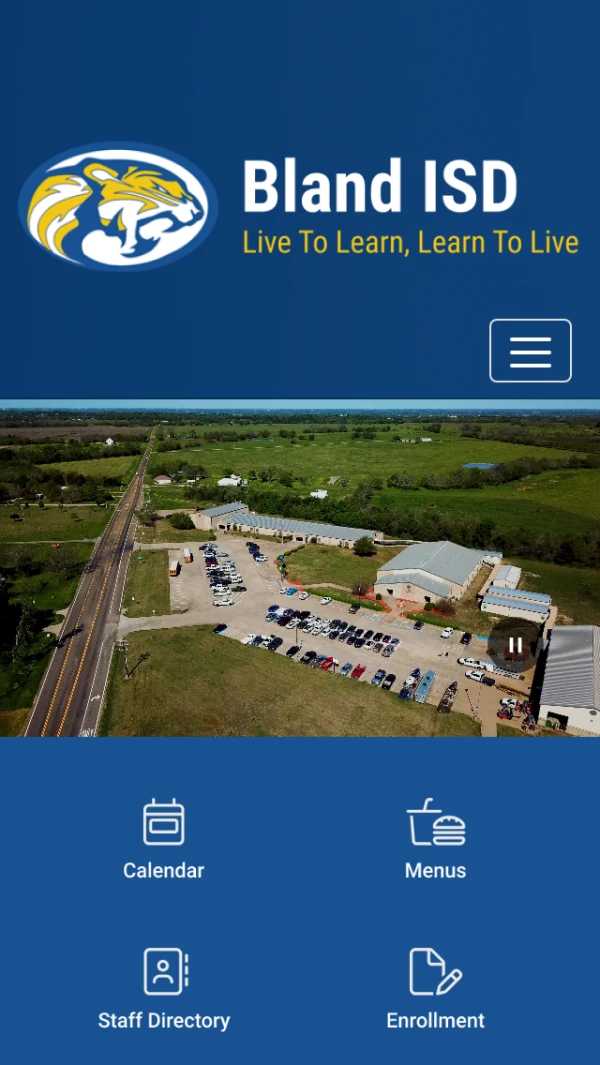Screen dimensions: 600x1065
Task: Go to the Enrollment page
Action: pyautogui.click(x=435, y=990)
